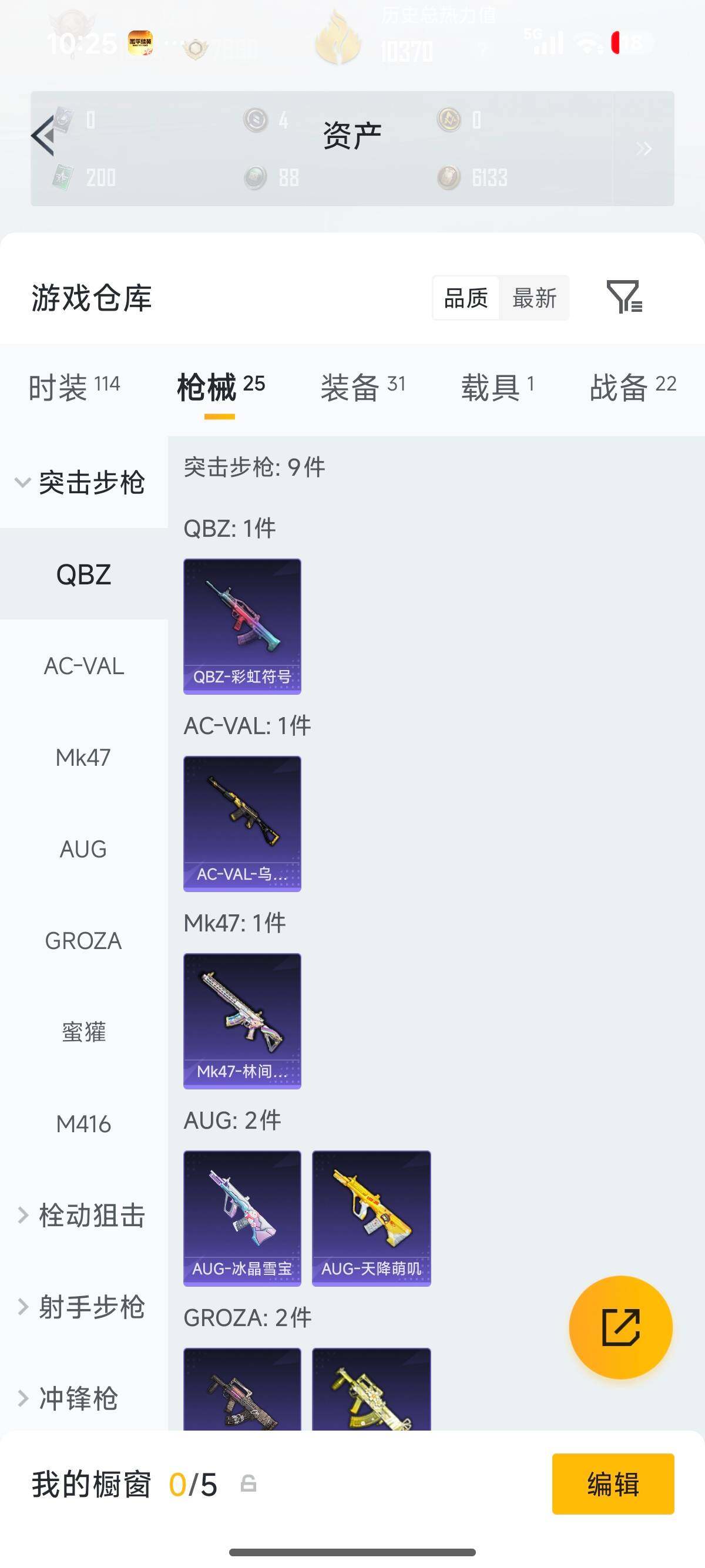Open the AUG-冰晶雪宝 skin thumbnail
This screenshot has height=1568, width=705.
pos(241,1220)
